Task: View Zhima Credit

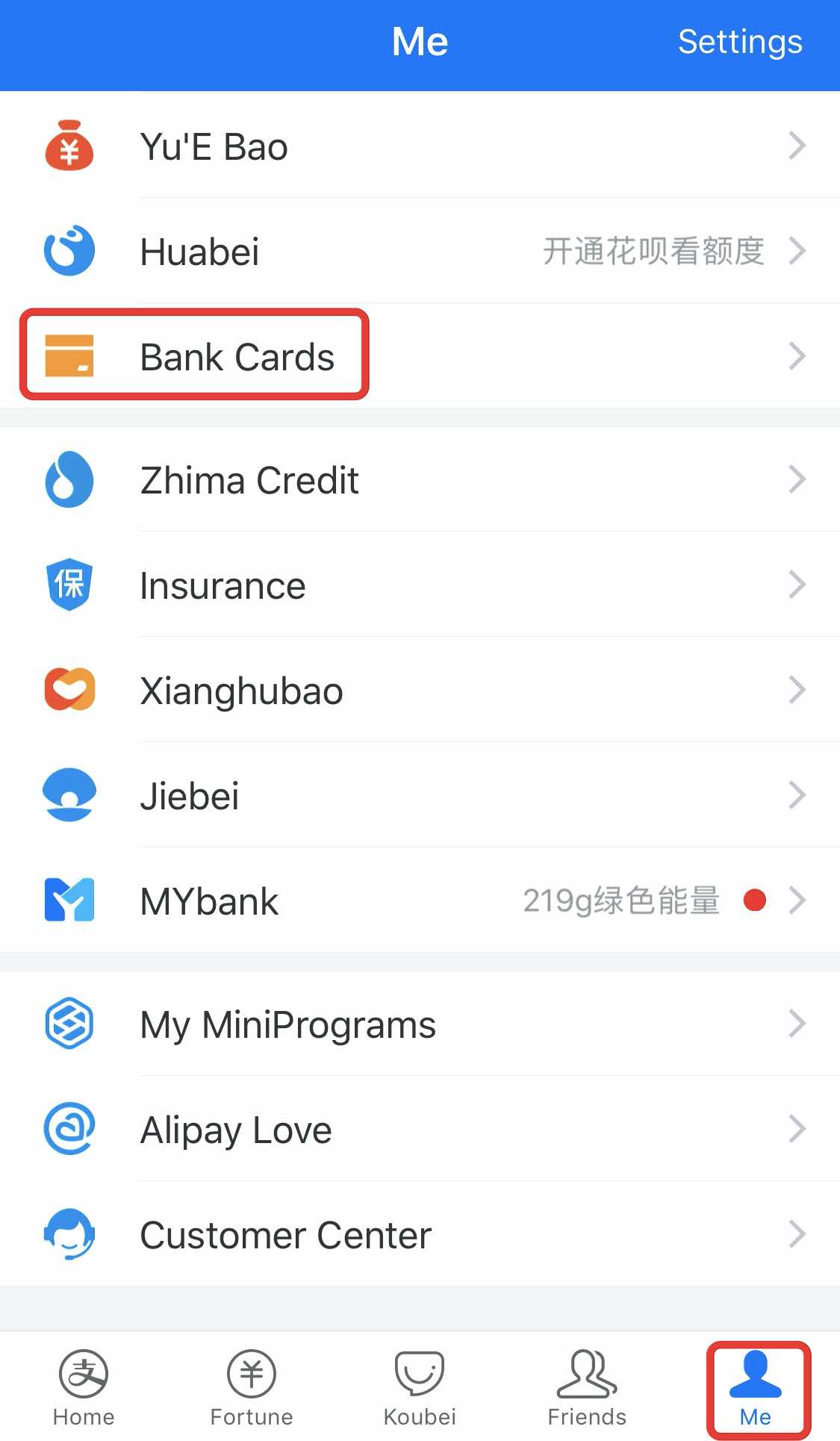Action: [x=420, y=480]
